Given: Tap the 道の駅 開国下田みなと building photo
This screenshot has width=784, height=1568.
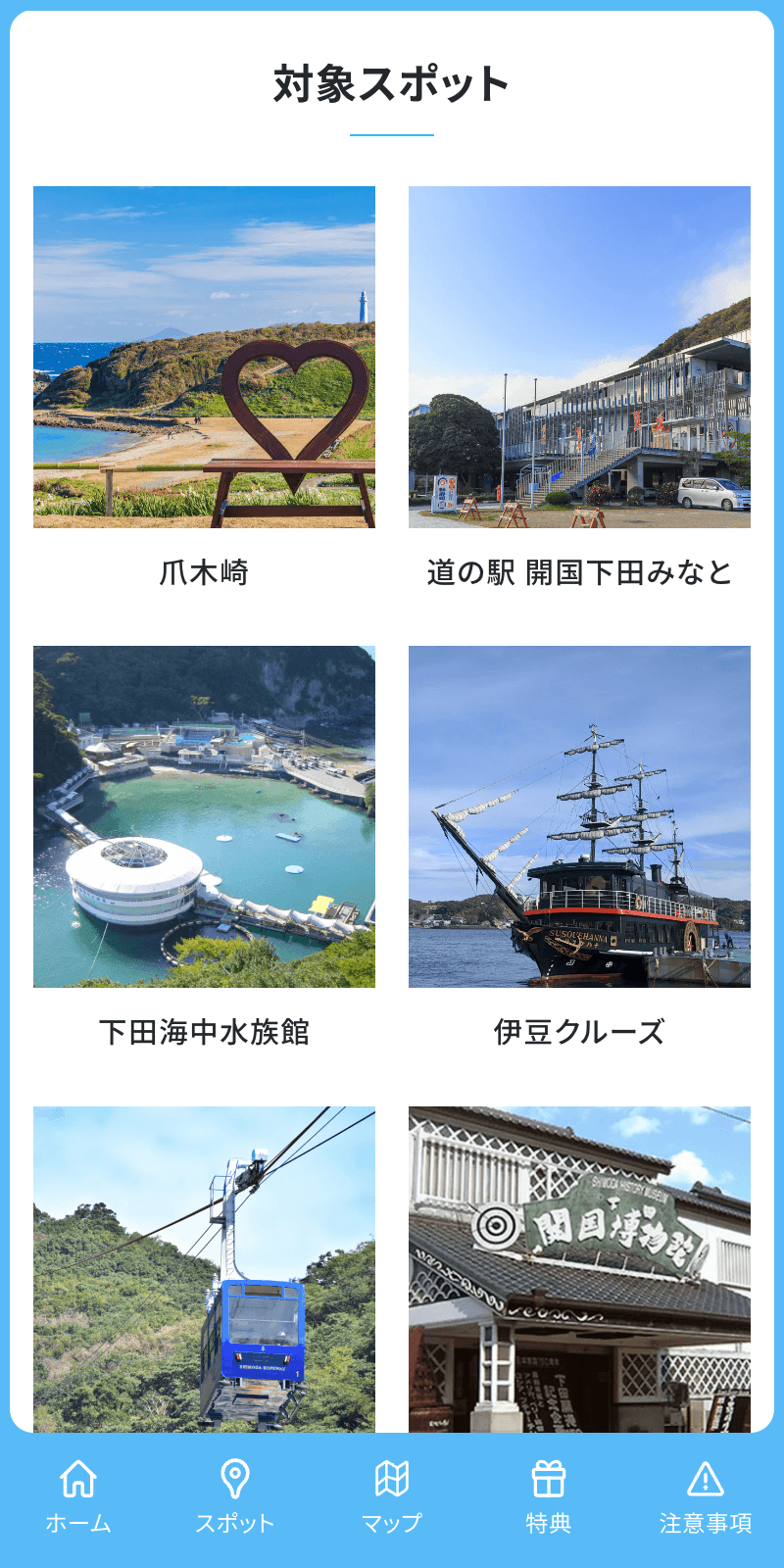Looking at the screenshot, I should tap(578, 355).
